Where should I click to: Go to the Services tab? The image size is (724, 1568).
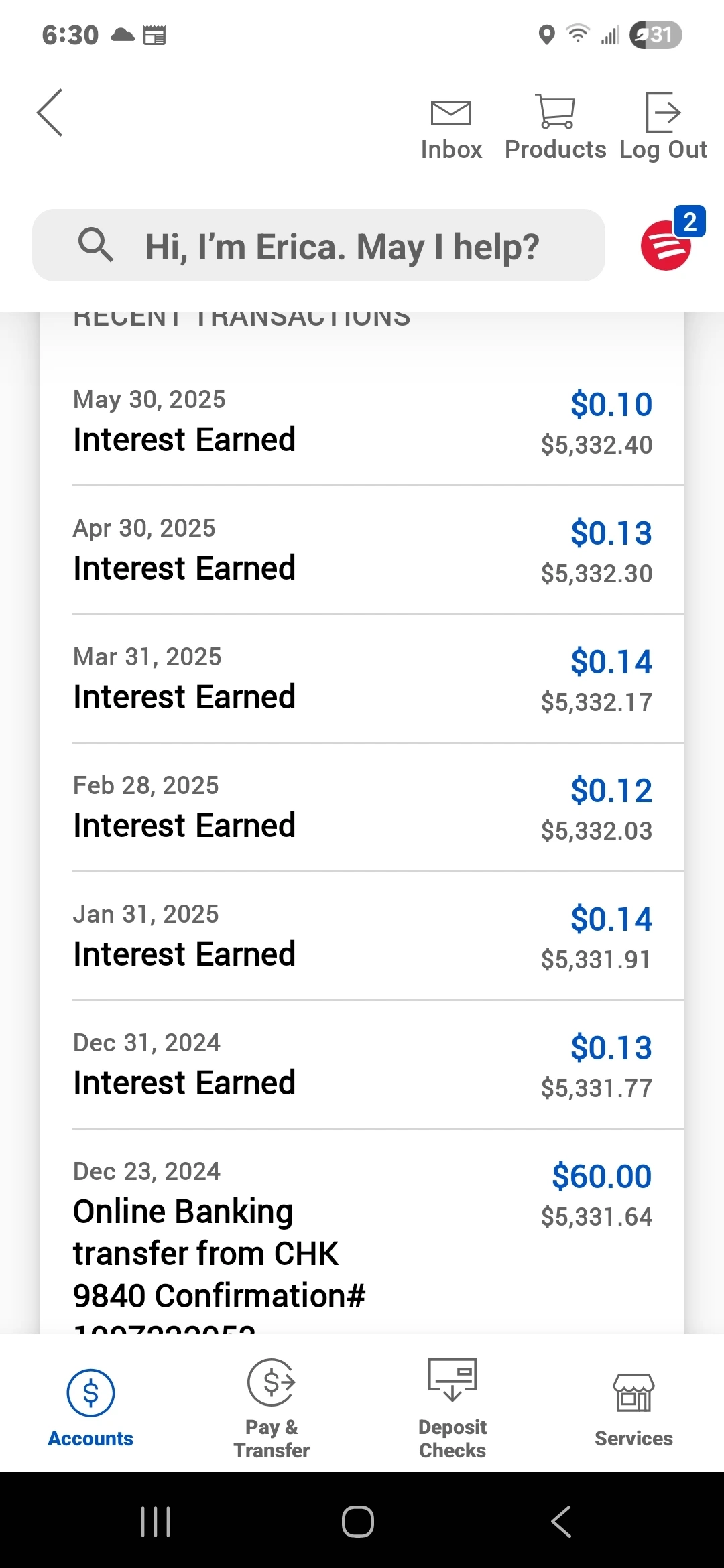(633, 1407)
